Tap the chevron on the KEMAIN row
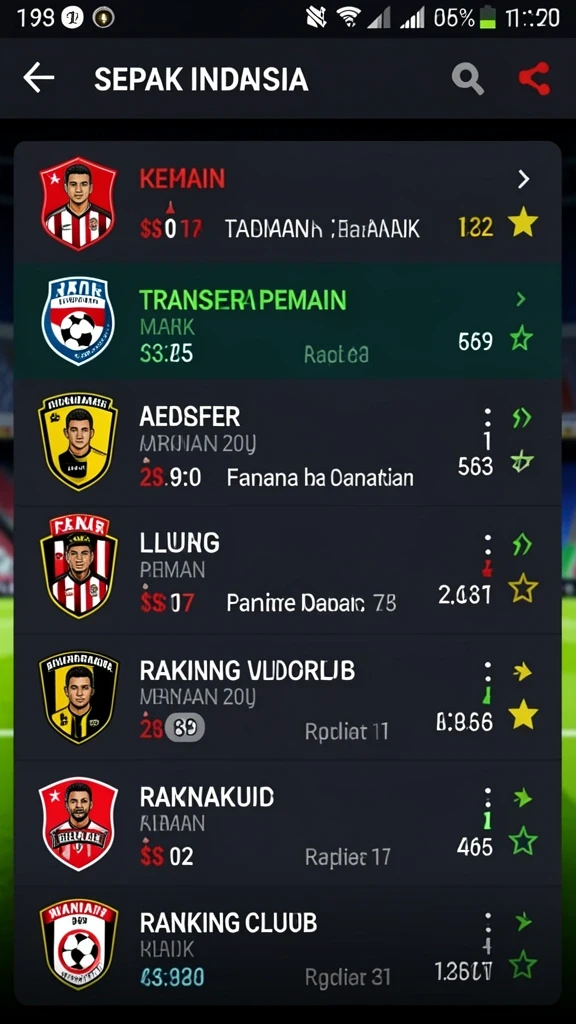The height and width of the screenshot is (1024, 576). click(523, 179)
